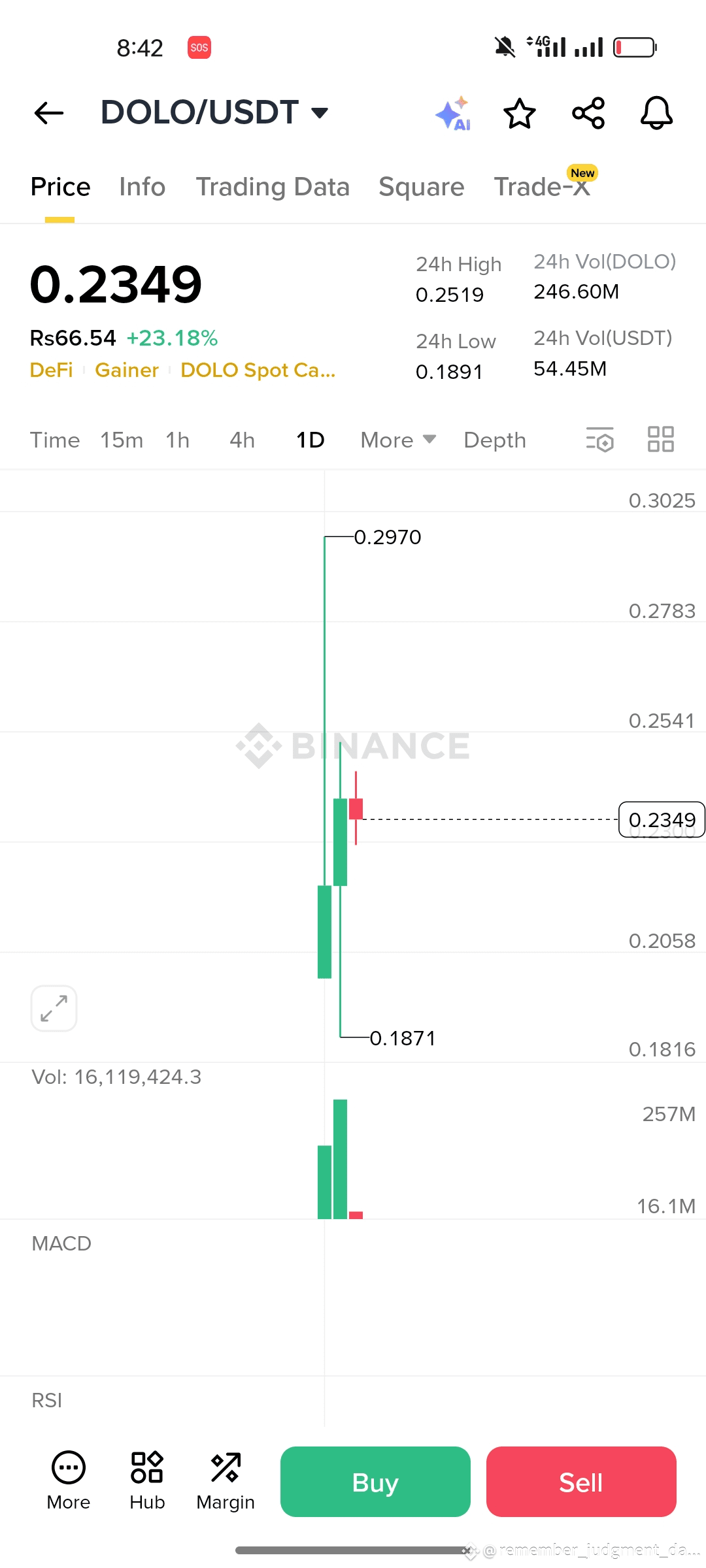Switch to the Info tab
Screen dimensions: 706x1568
tap(143, 187)
